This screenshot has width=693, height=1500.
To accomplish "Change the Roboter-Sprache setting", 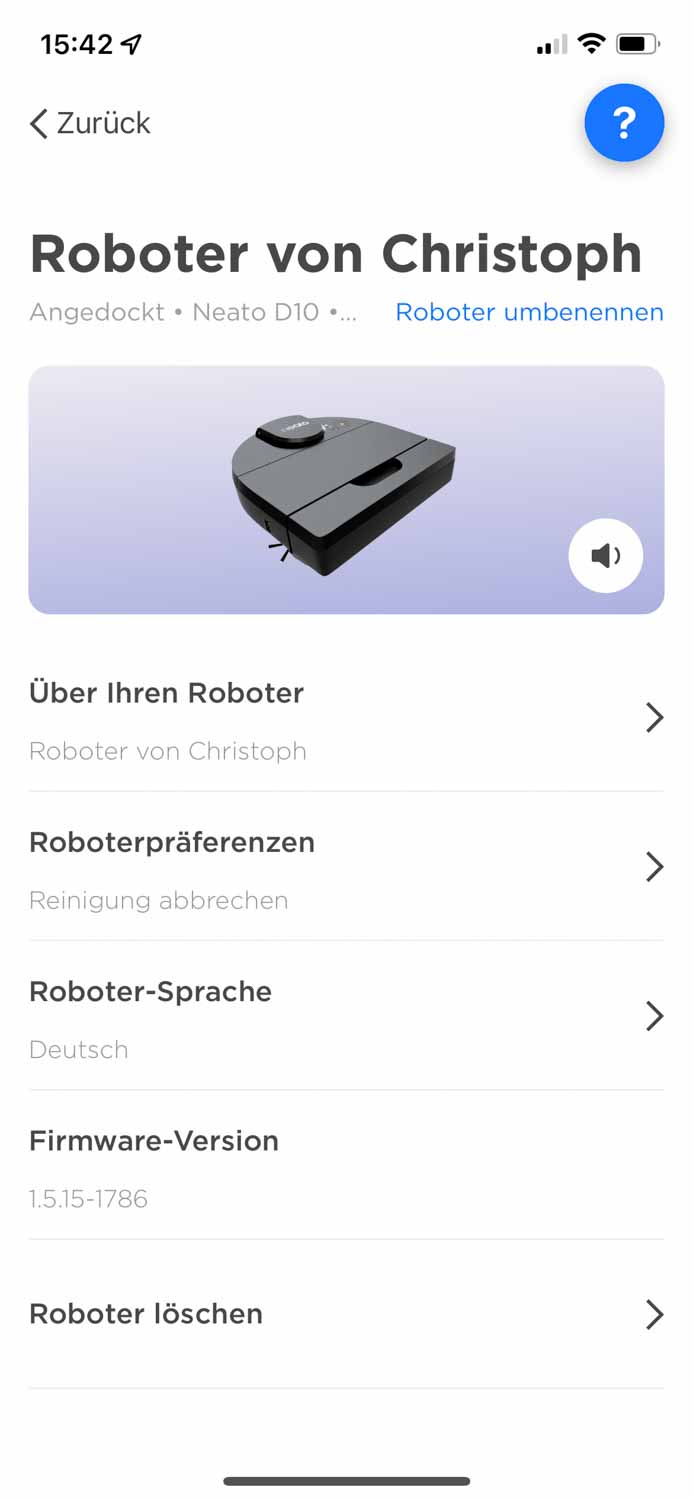I will click(346, 1017).
